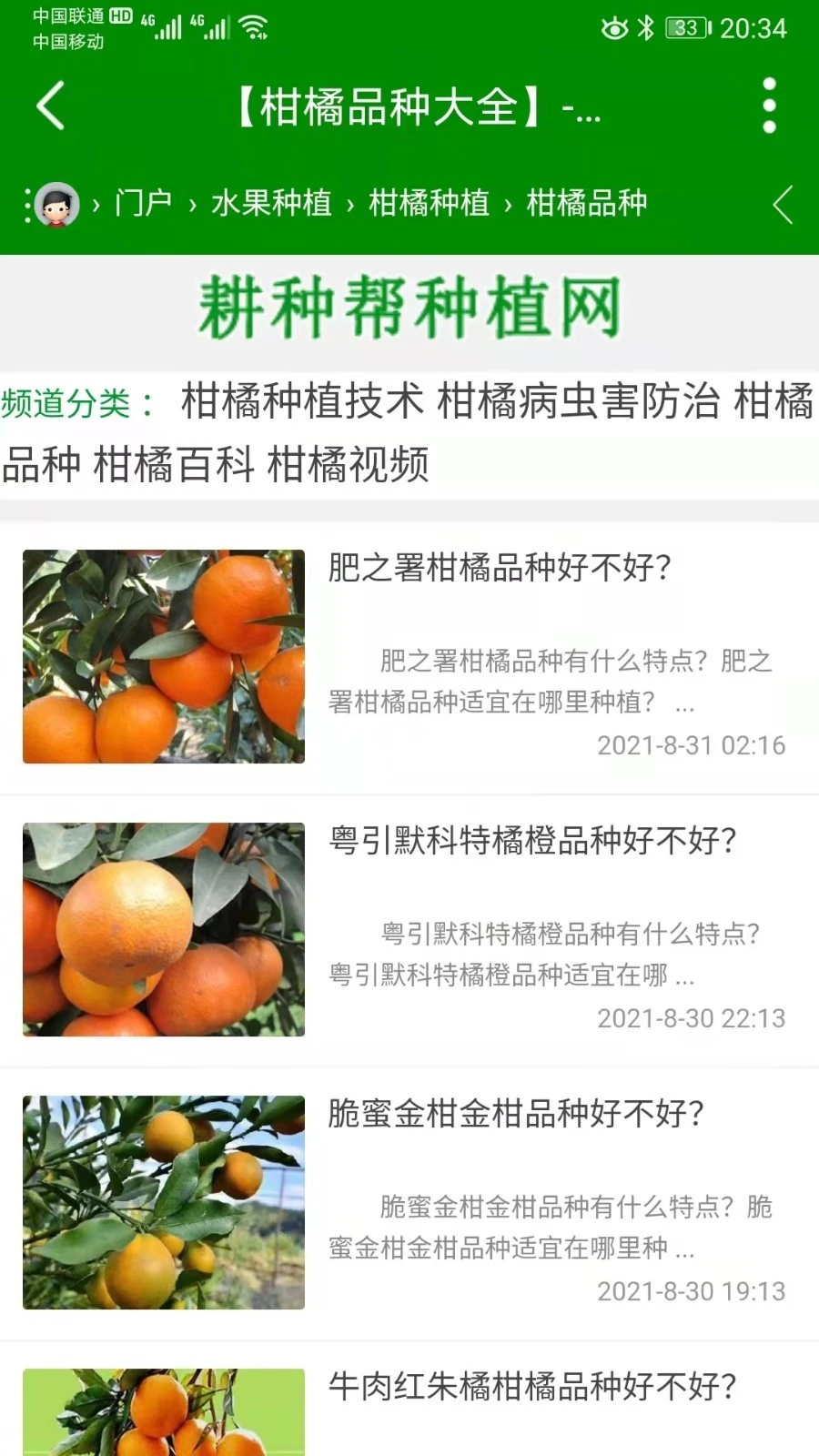Tap the eye protection icon in status bar
The image size is (819, 1456).
pos(614,29)
